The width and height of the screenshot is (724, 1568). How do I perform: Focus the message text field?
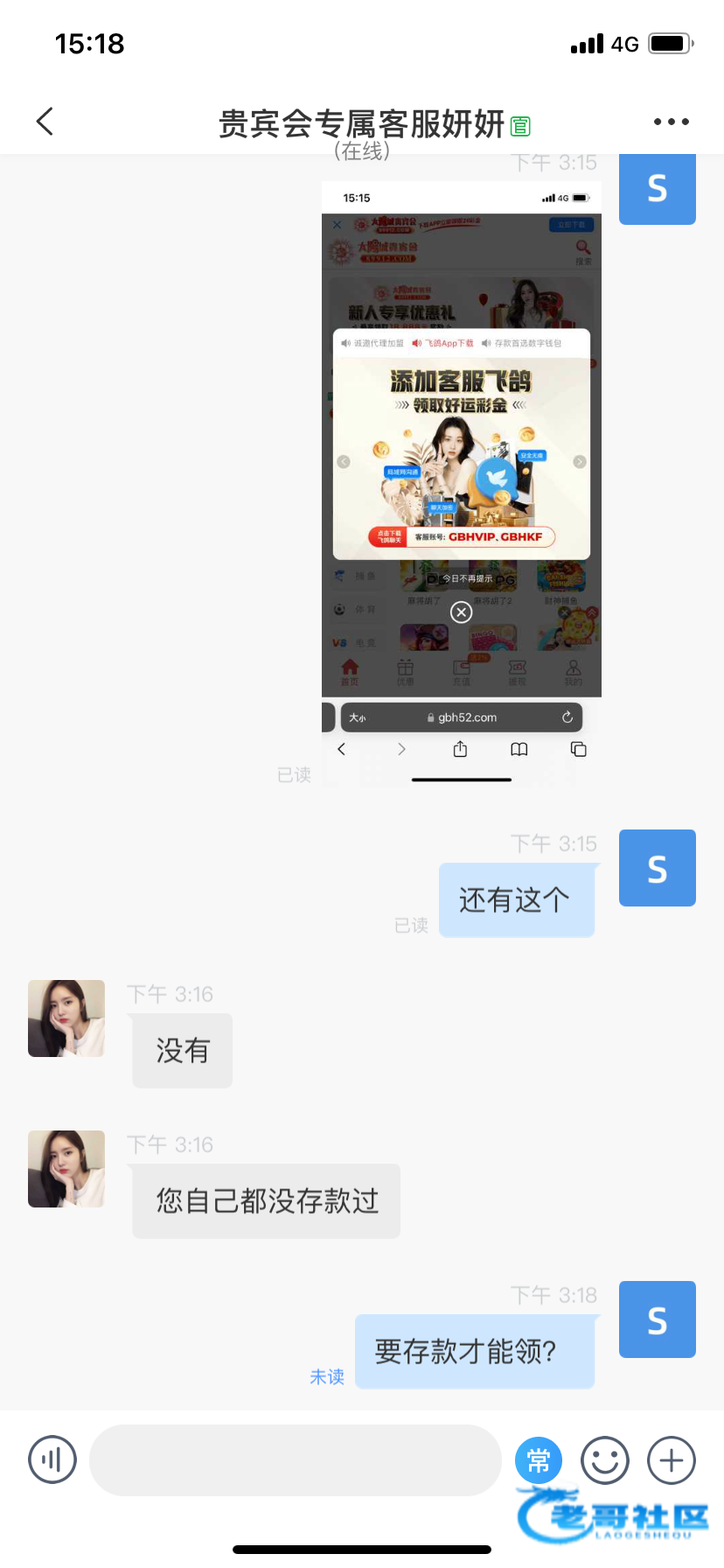click(295, 1460)
